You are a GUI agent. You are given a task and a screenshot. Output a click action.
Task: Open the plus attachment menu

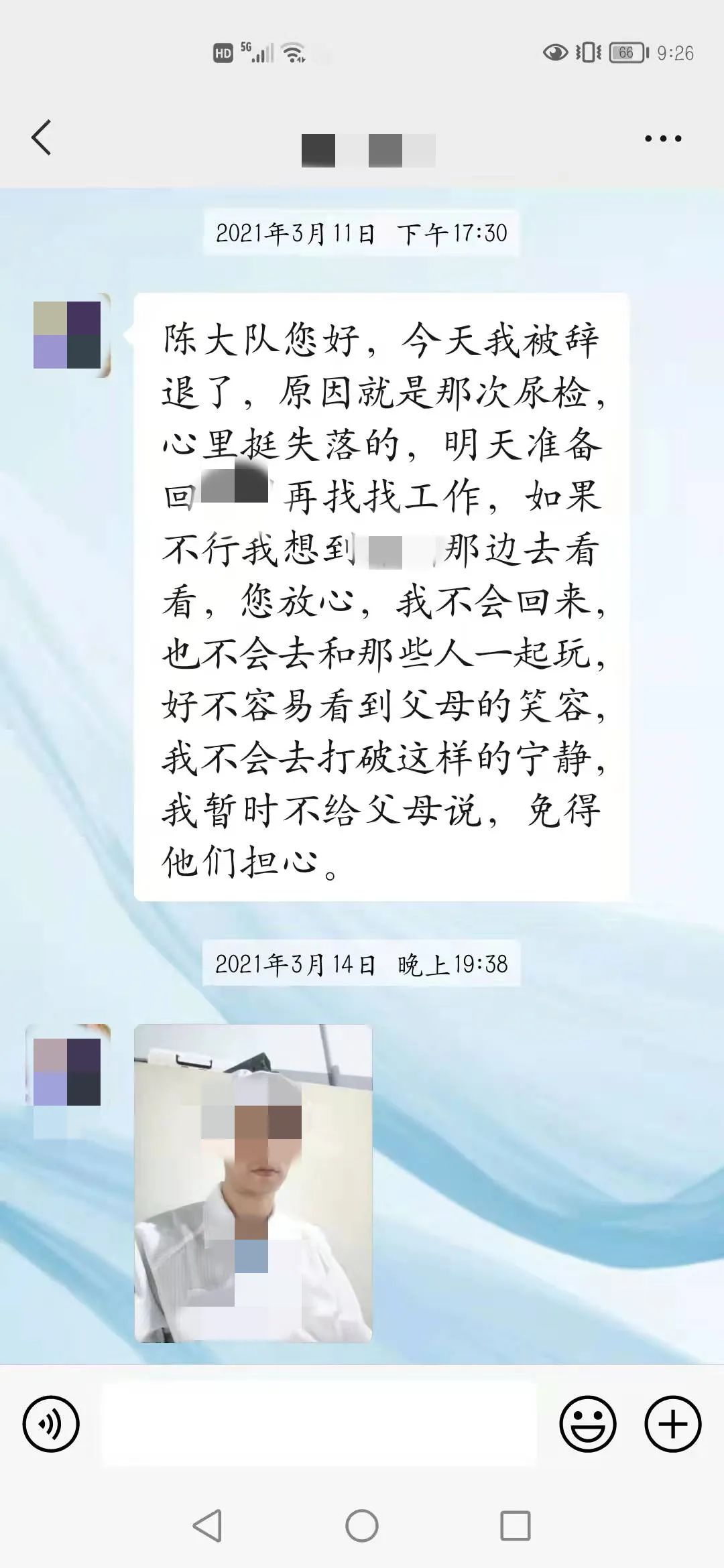coord(672,1424)
